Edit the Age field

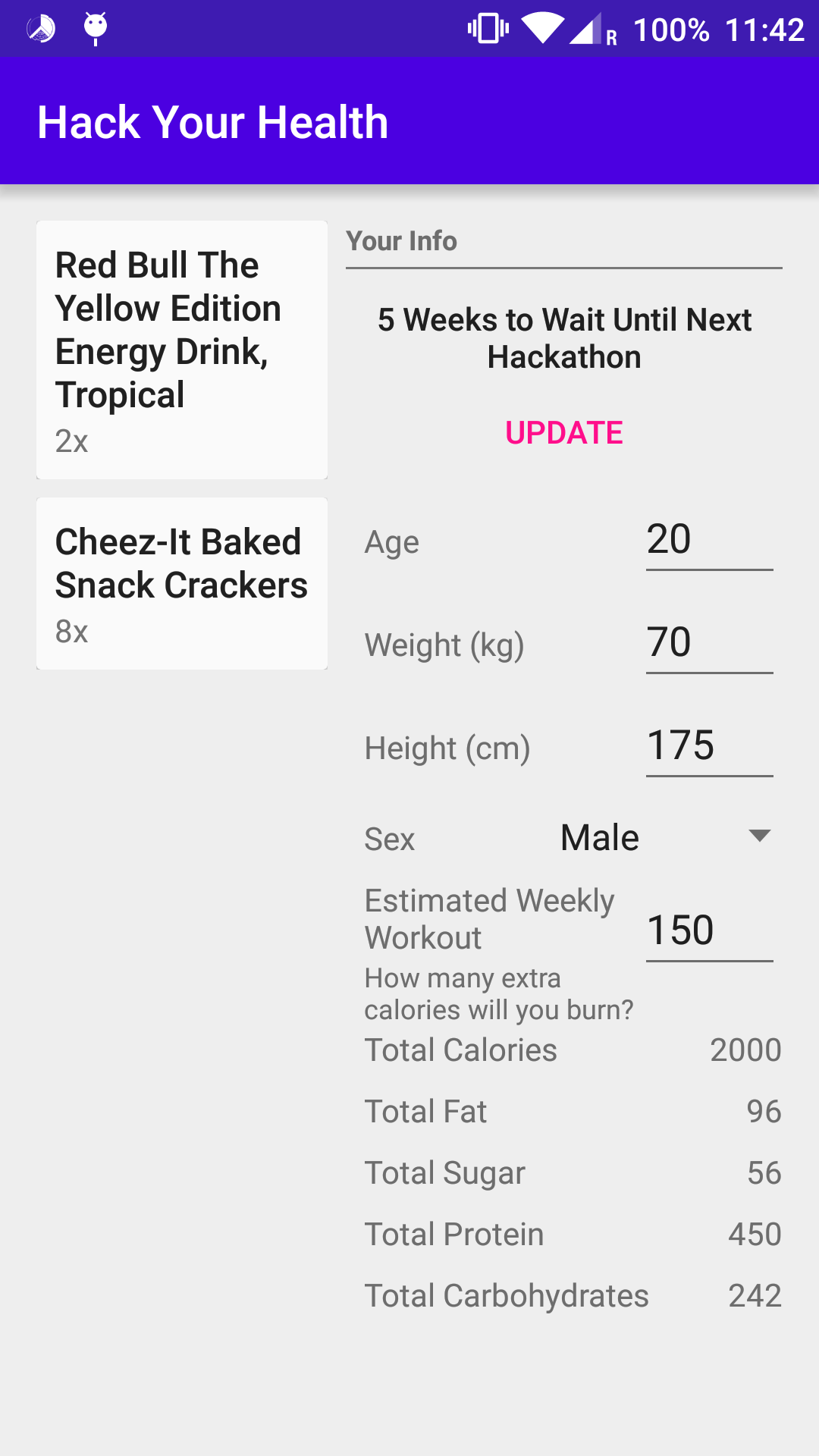coord(708,541)
